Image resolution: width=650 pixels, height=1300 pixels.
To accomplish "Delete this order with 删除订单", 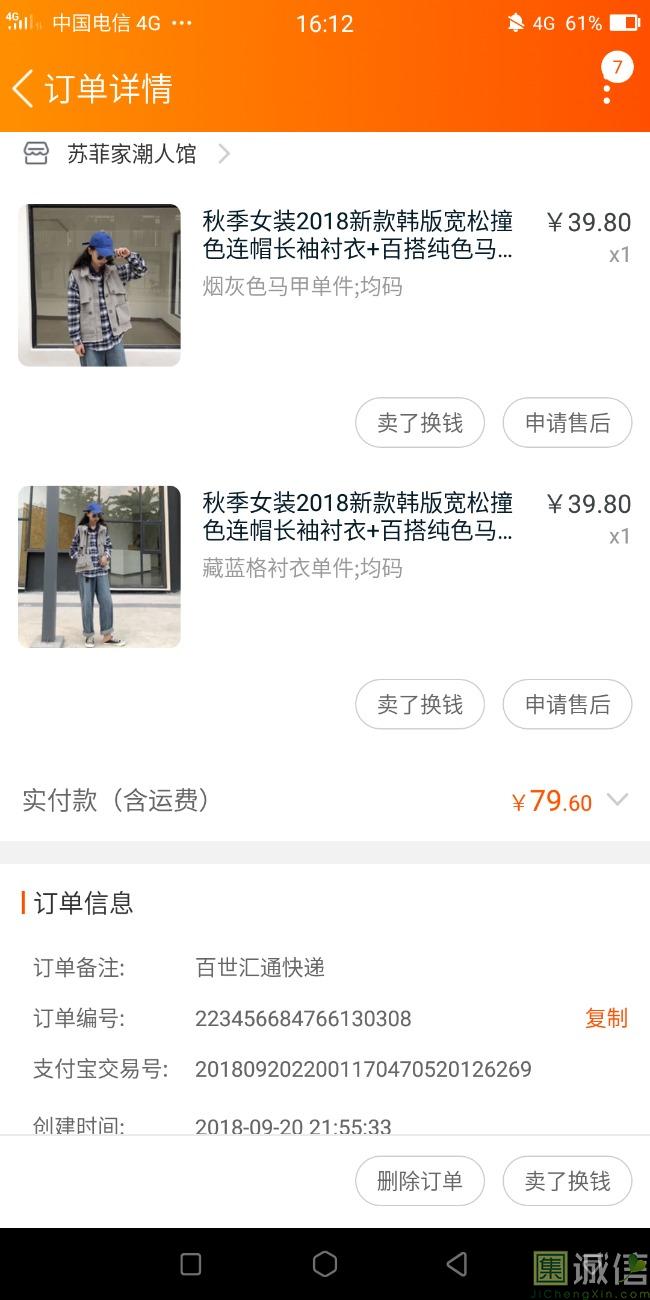I will 420,1181.
